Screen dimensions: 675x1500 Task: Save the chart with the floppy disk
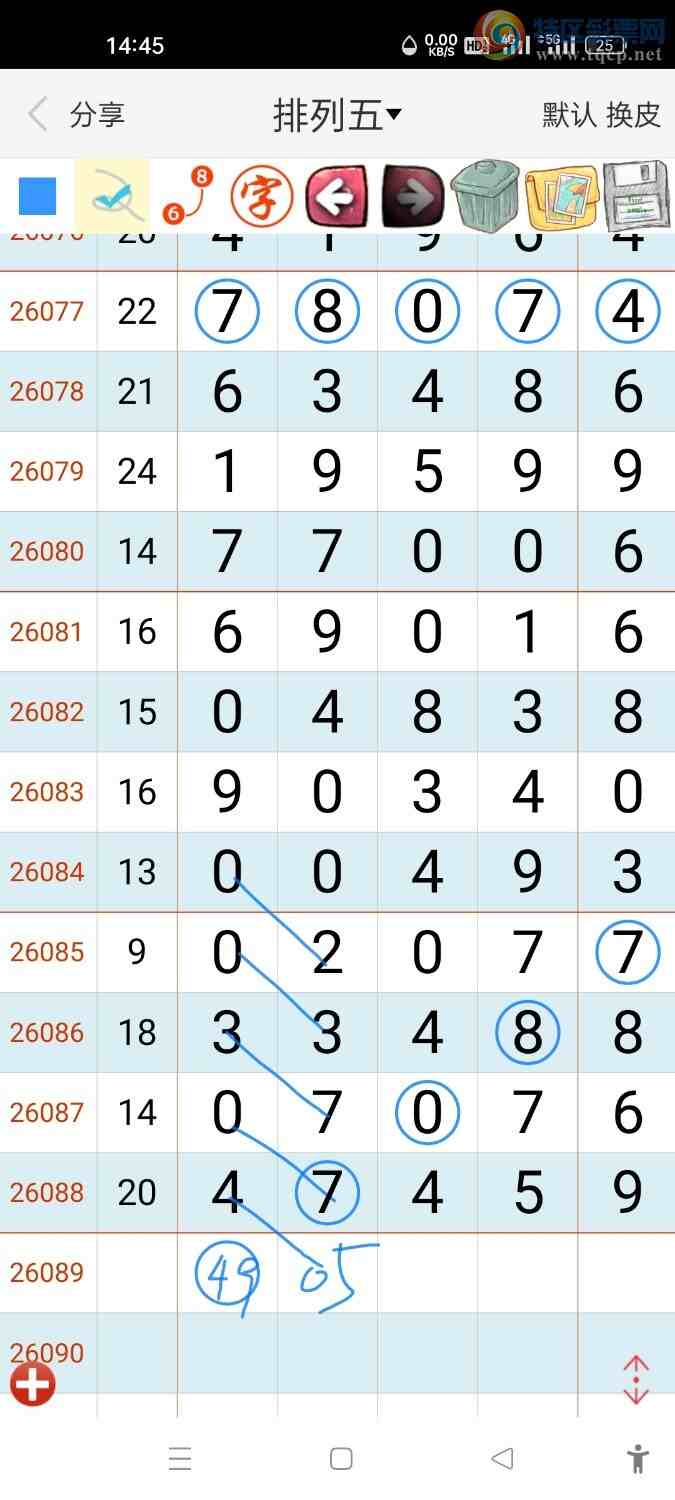tap(636, 195)
